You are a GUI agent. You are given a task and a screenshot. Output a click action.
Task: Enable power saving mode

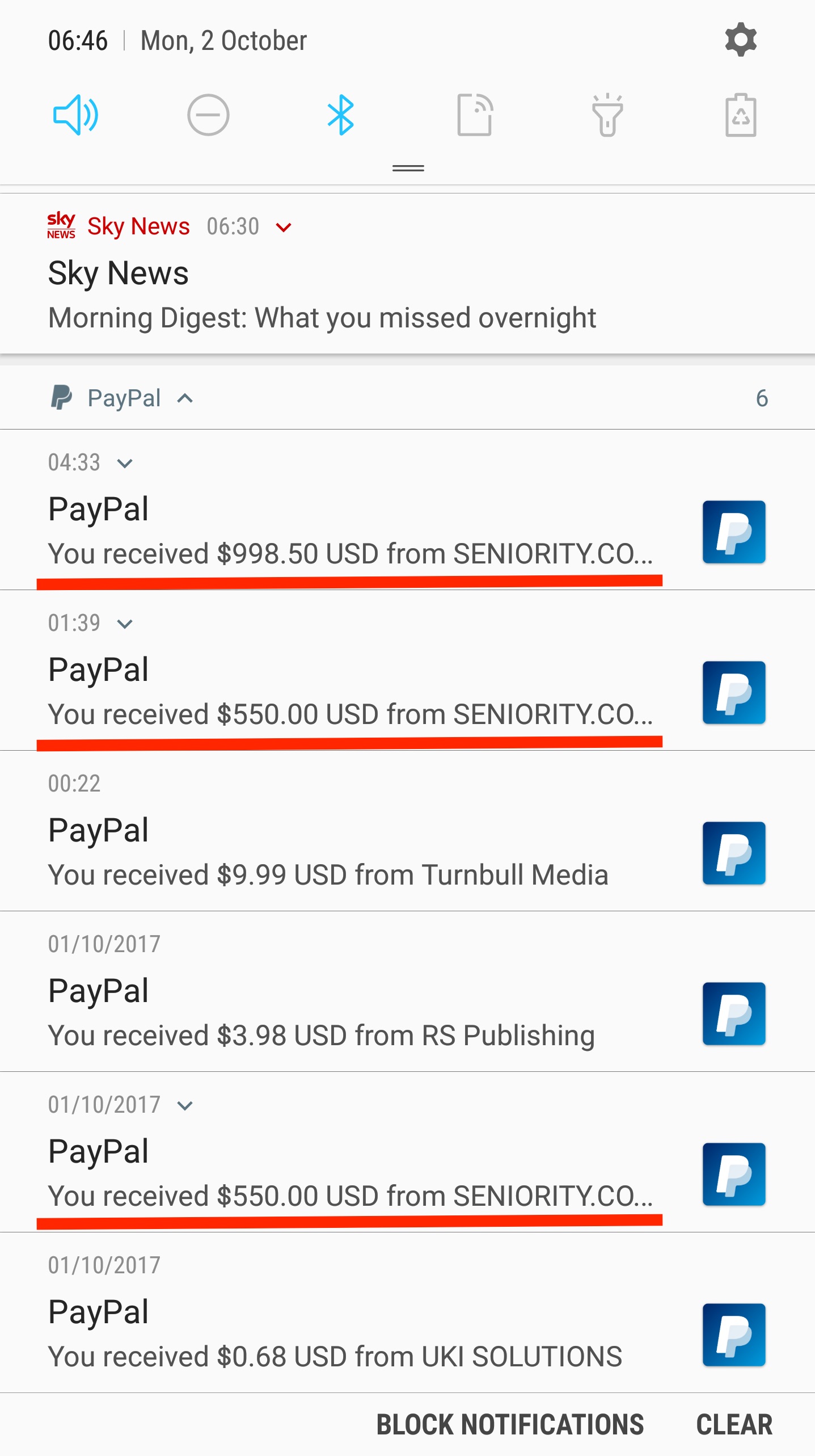[740, 115]
